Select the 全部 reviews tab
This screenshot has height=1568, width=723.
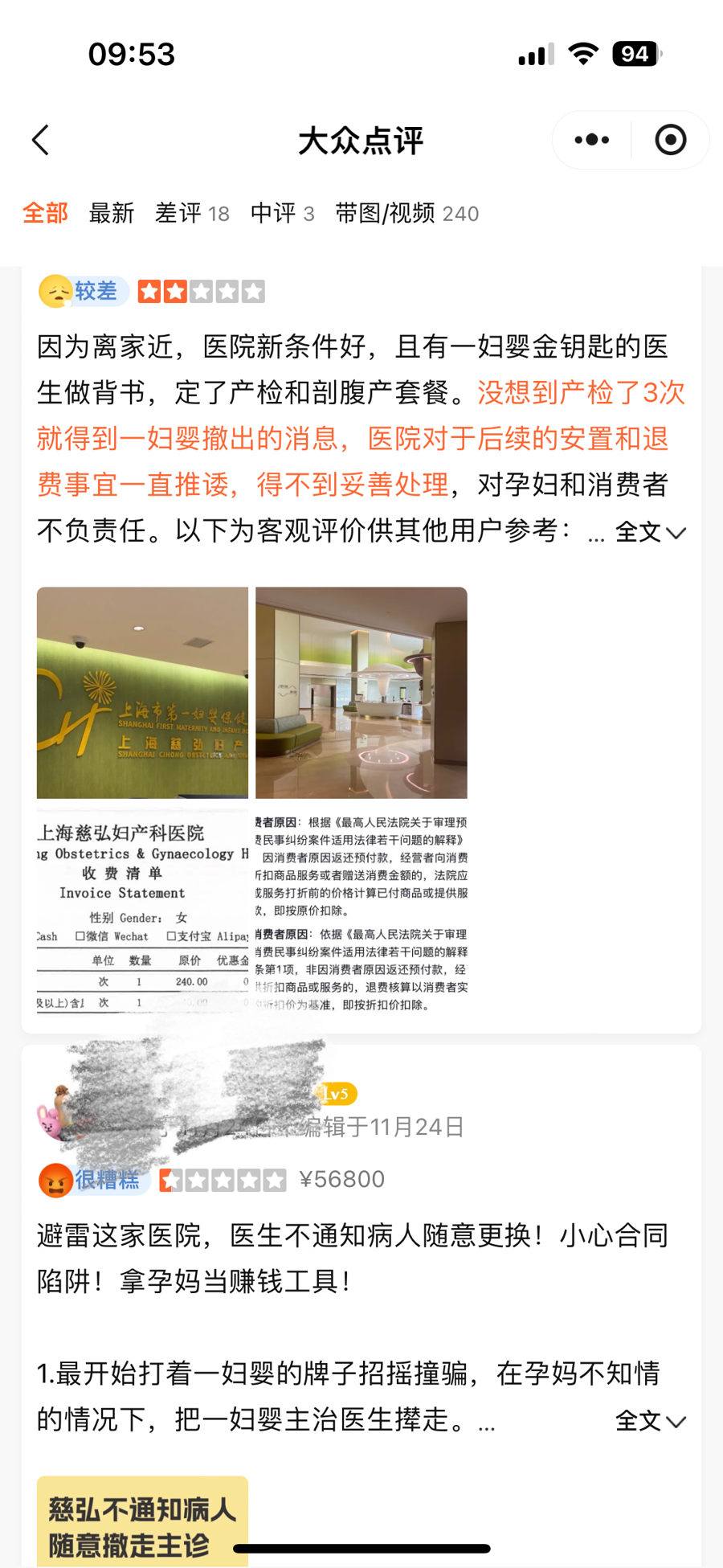pyautogui.click(x=45, y=214)
